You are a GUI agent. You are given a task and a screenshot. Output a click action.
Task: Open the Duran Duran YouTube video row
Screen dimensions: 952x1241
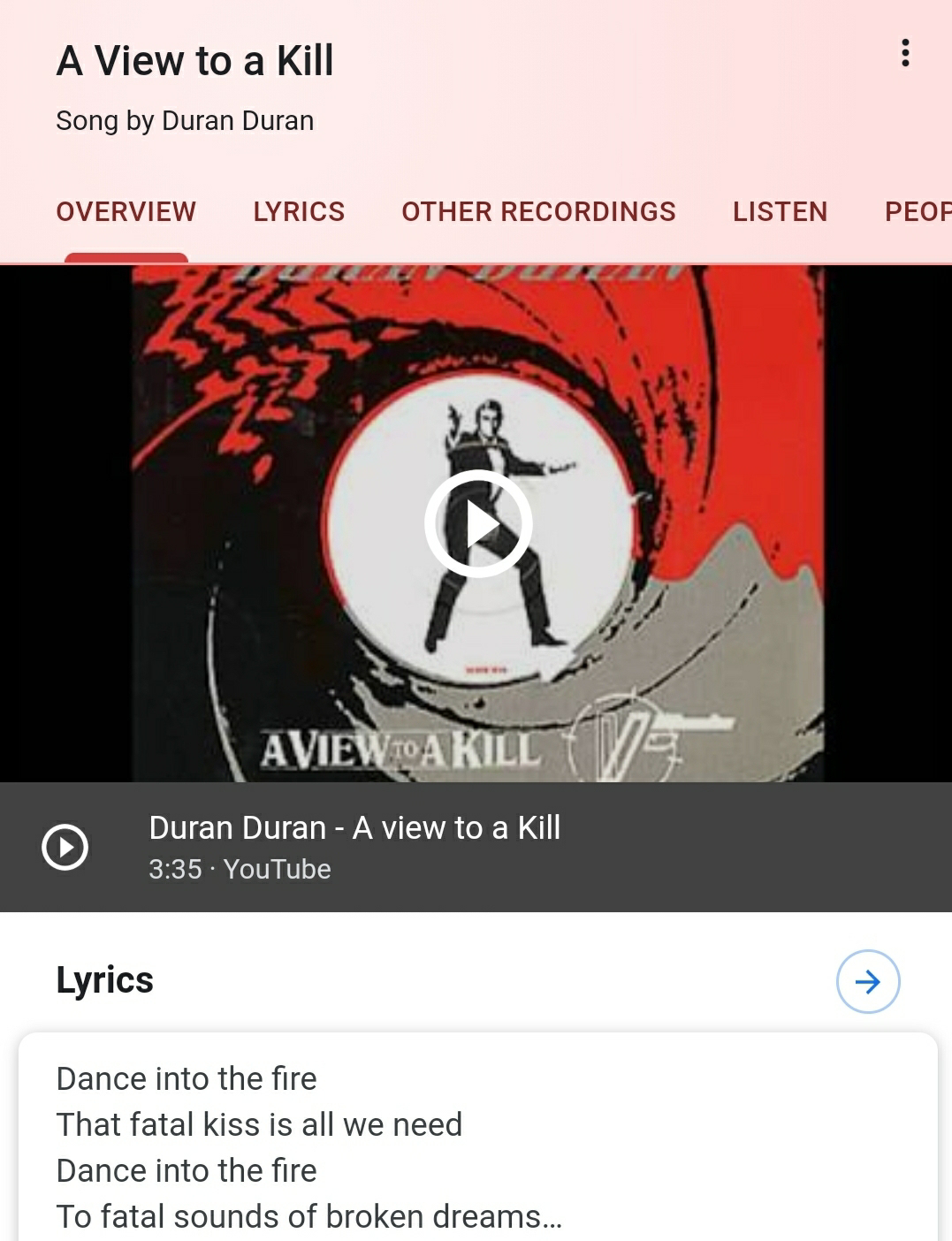pyautogui.click(x=354, y=847)
